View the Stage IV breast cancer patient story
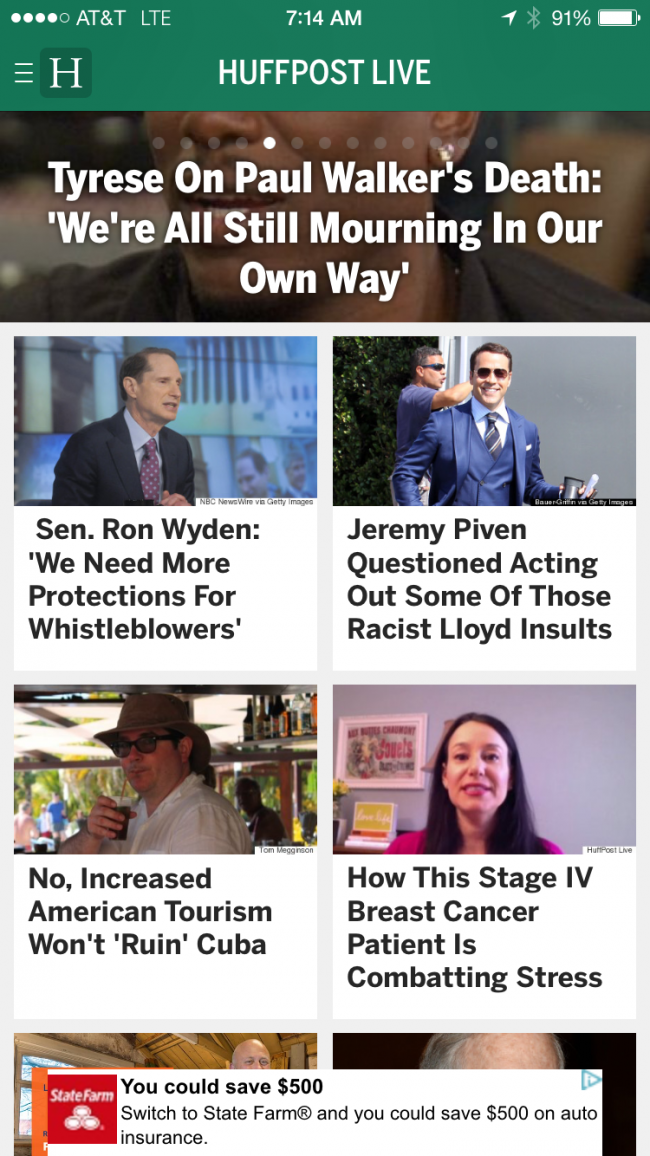 484,852
